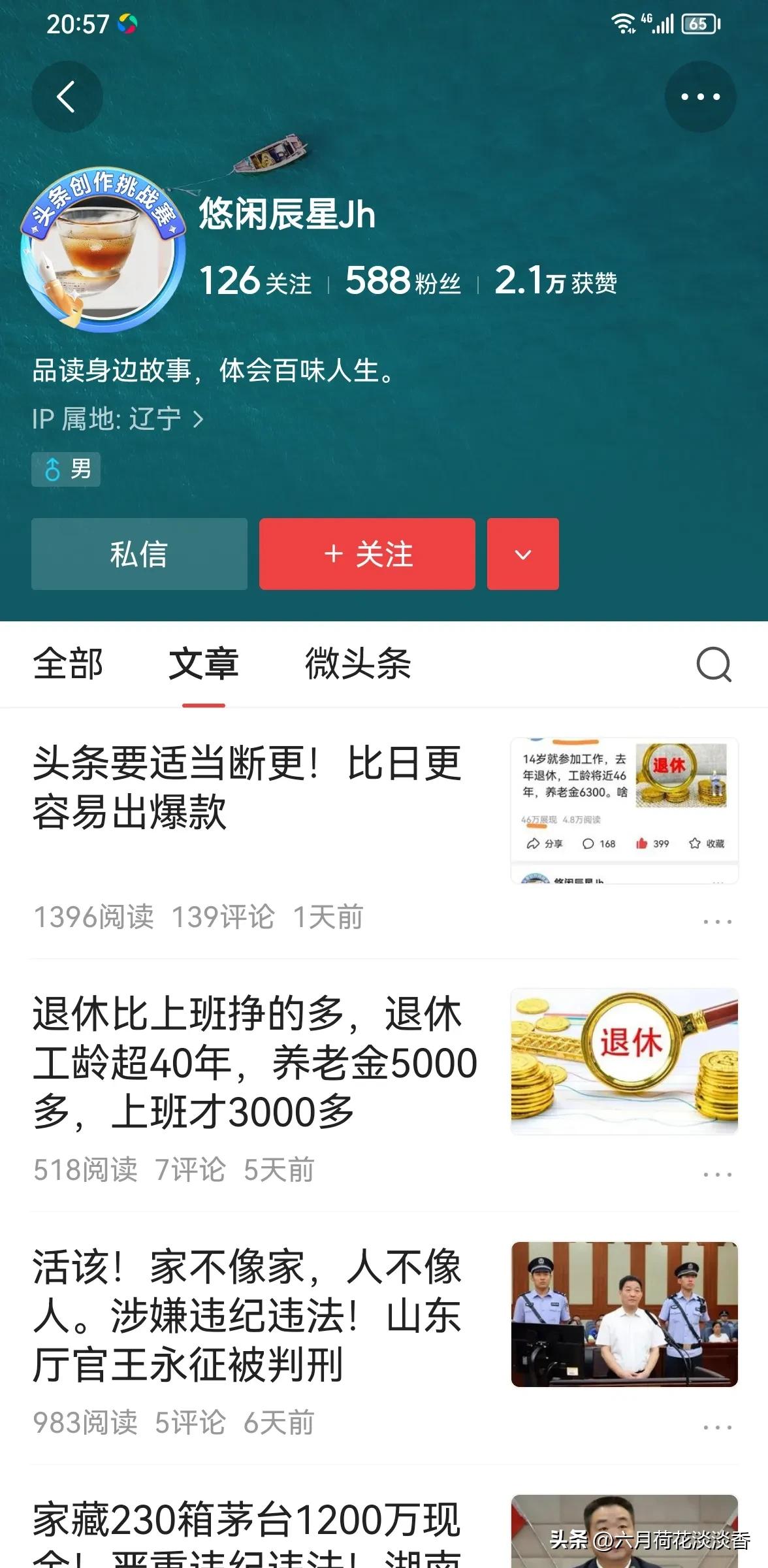Follow the user with the +关注 button
This screenshot has width=768, height=1568.
click(366, 553)
